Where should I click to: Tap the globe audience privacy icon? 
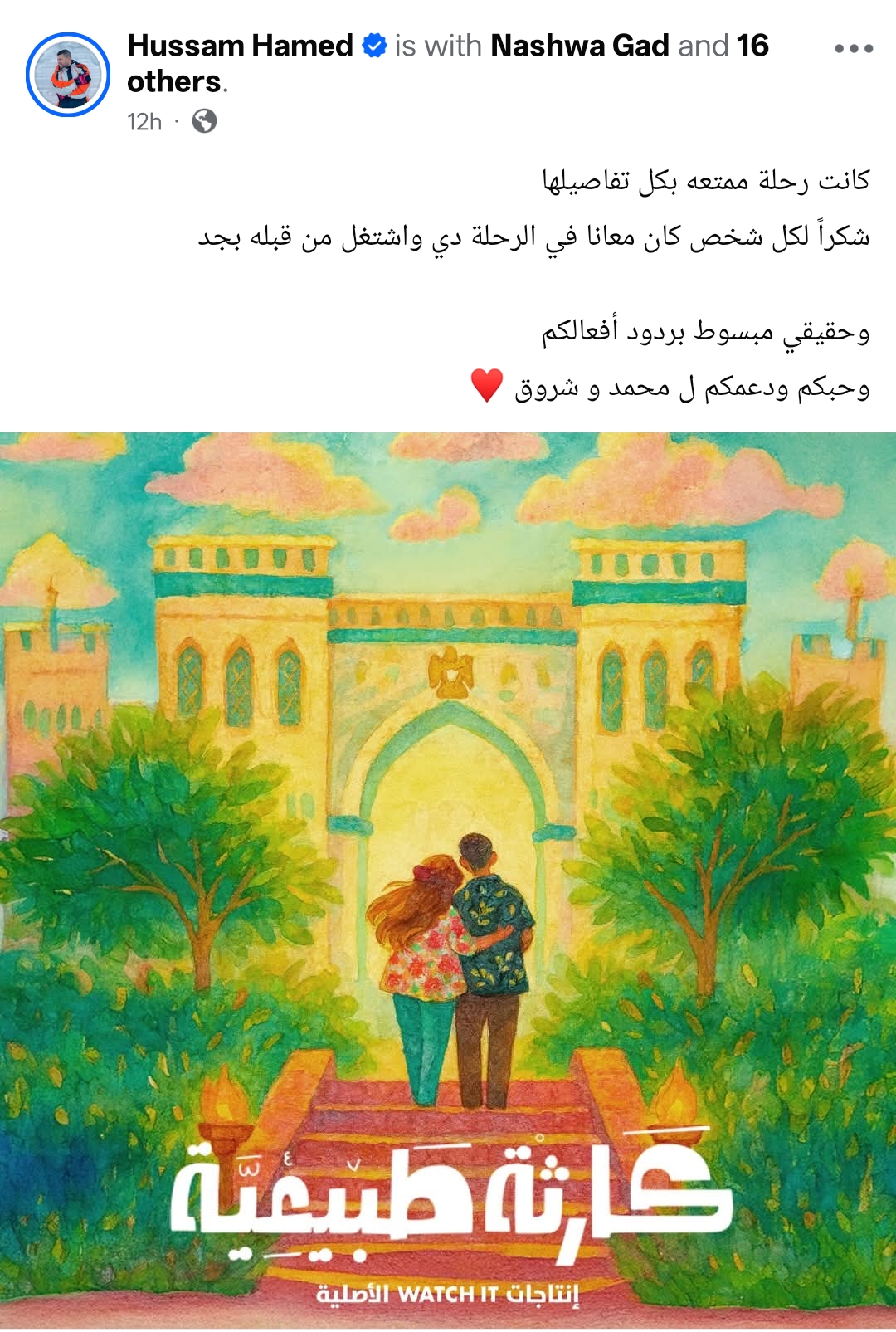click(x=204, y=121)
